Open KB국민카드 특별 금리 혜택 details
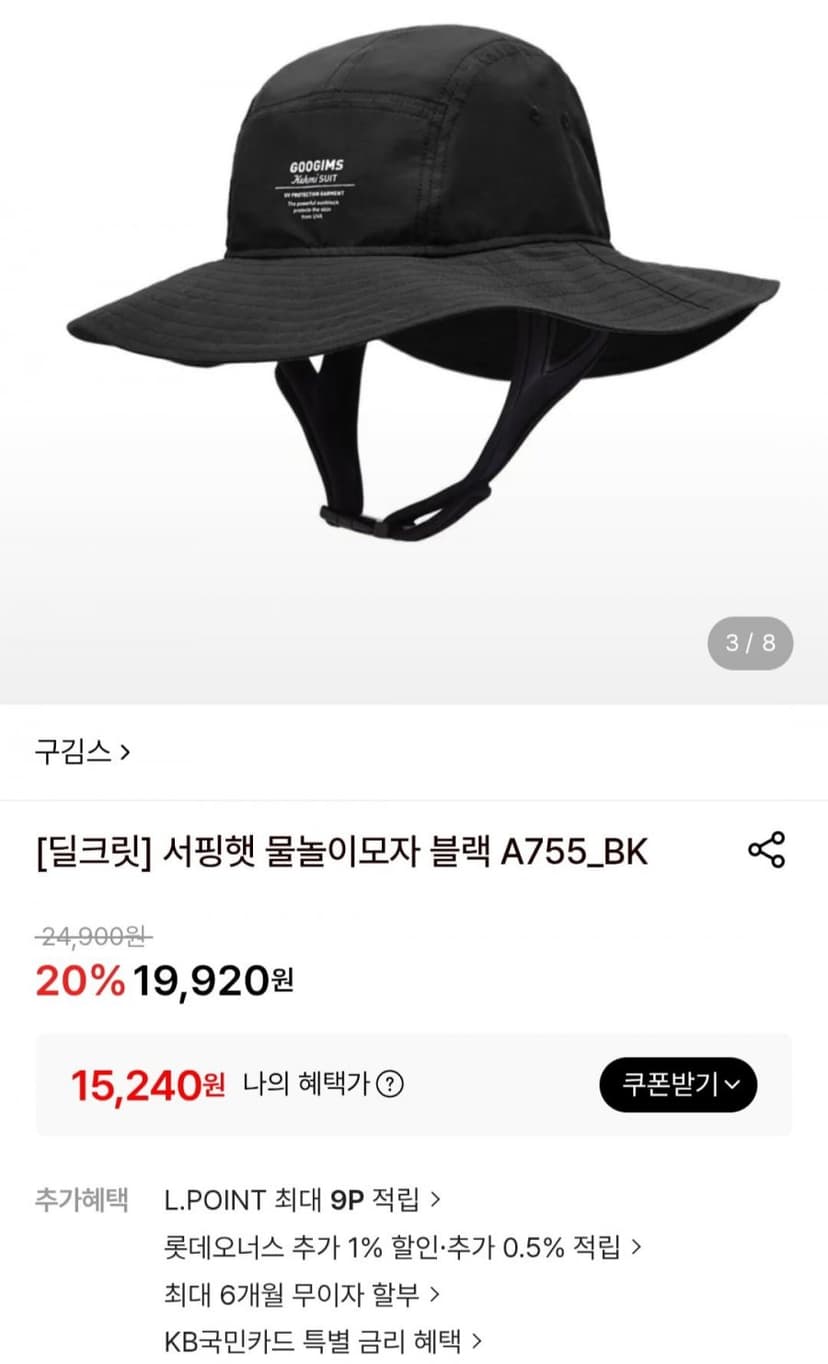Screen dimensions: 828x1364 point(323,1341)
